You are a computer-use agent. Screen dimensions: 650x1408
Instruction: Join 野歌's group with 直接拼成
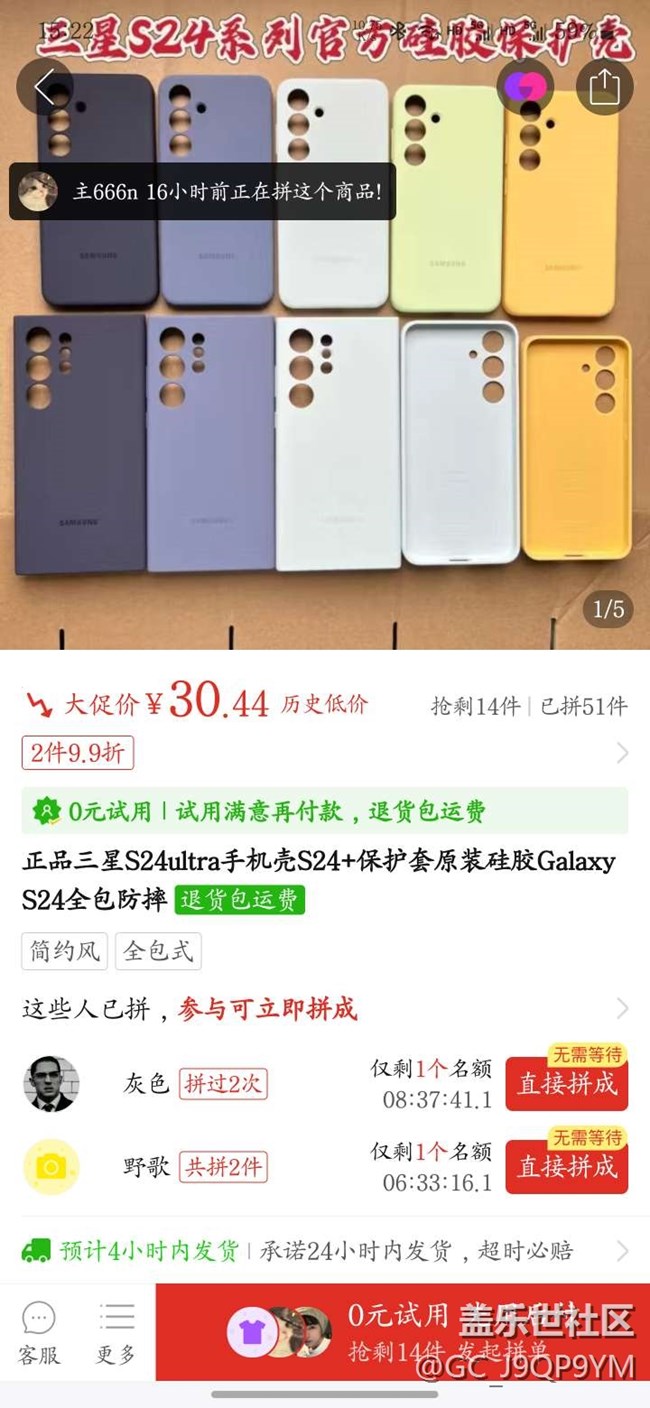567,1166
